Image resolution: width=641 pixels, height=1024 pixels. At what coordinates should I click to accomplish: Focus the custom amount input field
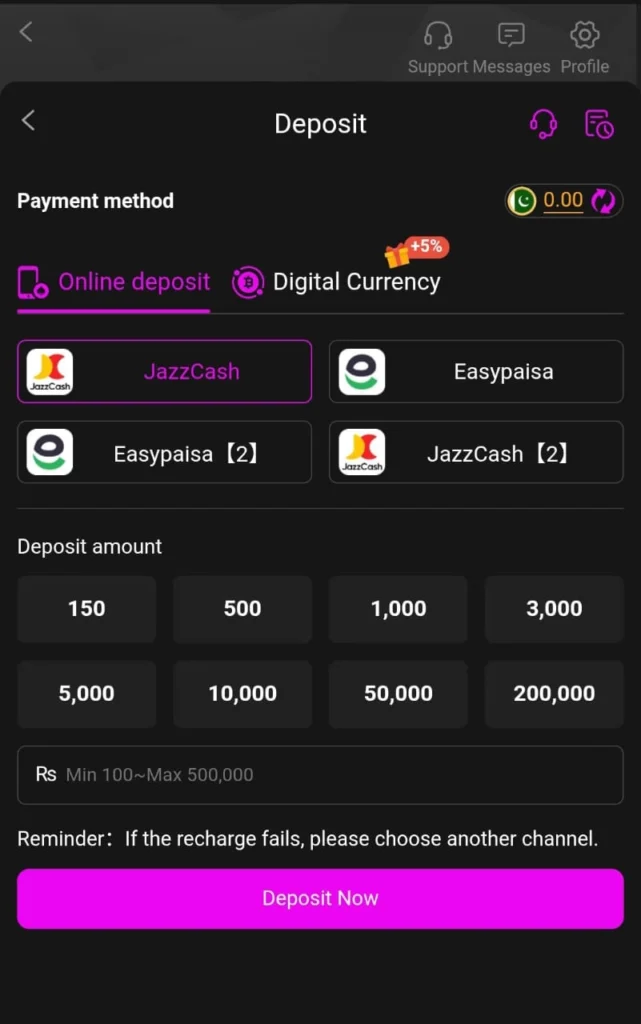pos(330,775)
